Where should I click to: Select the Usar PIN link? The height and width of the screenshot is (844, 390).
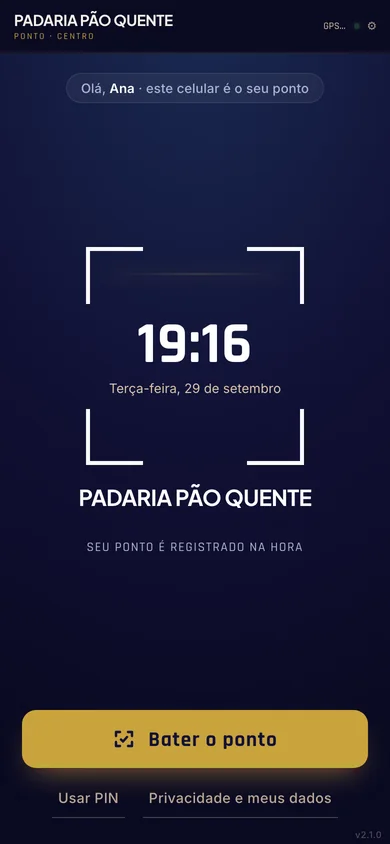(x=88, y=798)
